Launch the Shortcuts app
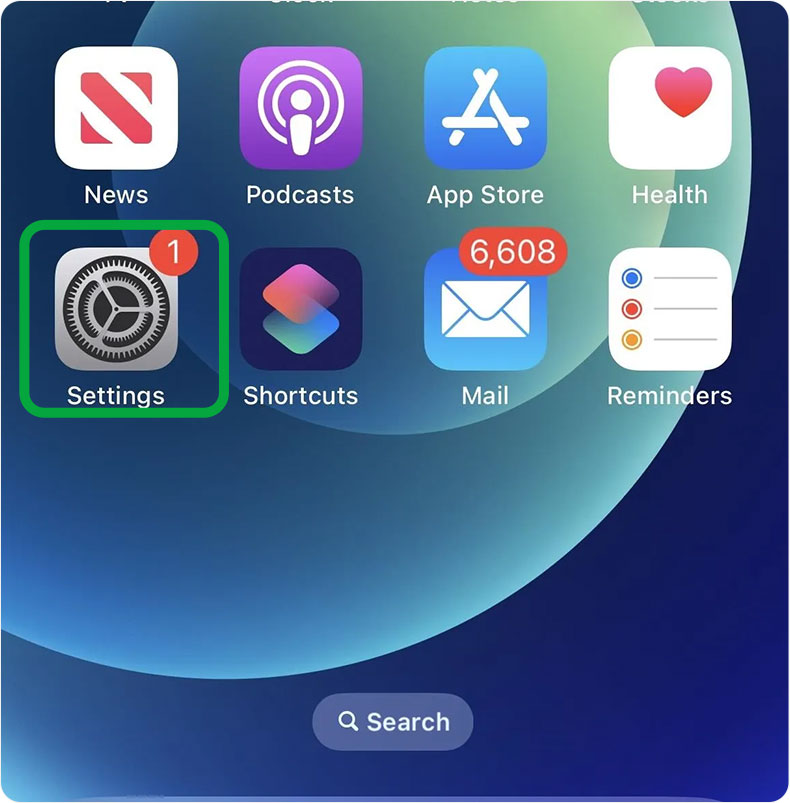The width and height of the screenshot is (790, 803). [300, 307]
